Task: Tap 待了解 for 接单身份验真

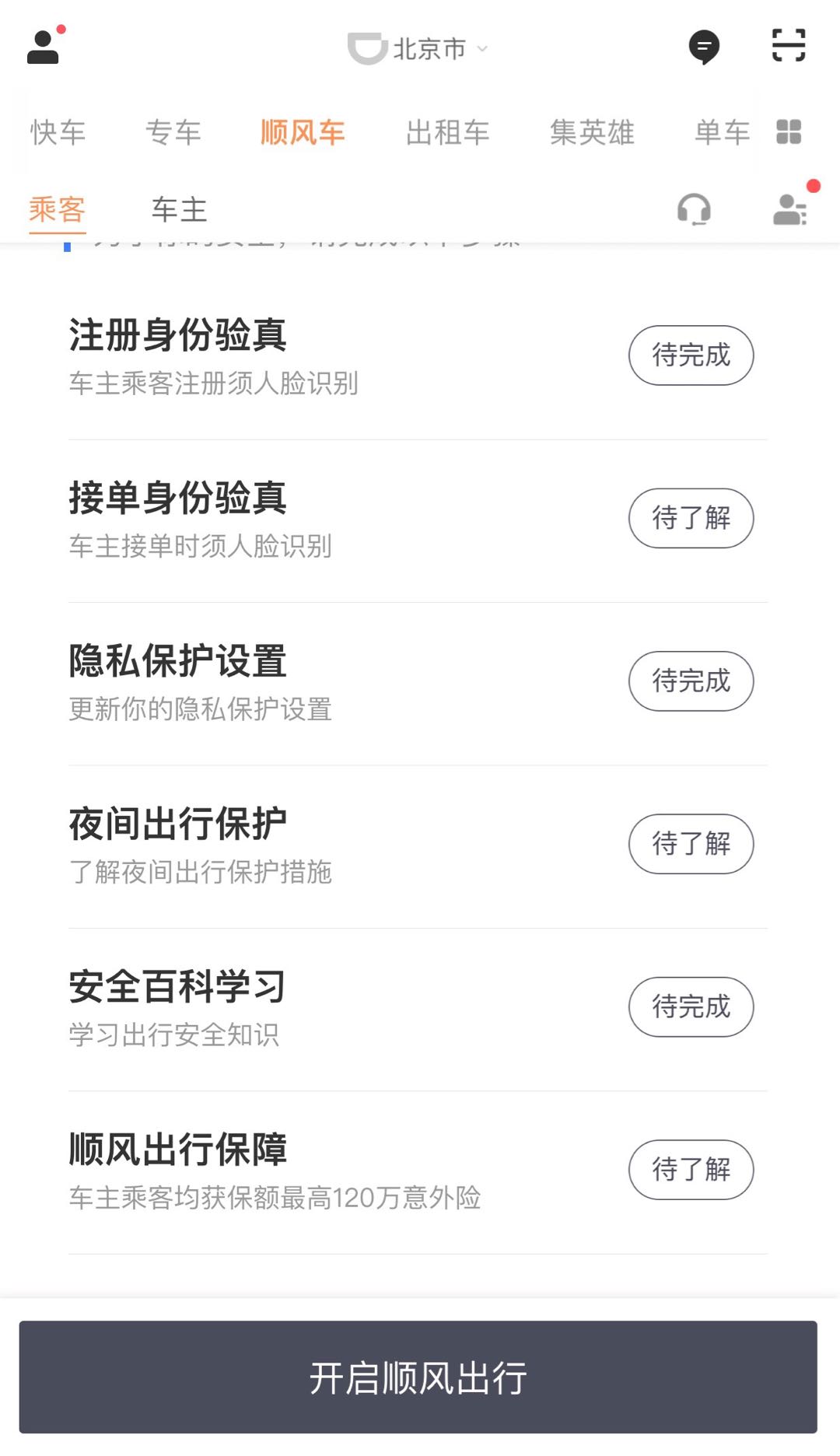Action: (x=691, y=518)
